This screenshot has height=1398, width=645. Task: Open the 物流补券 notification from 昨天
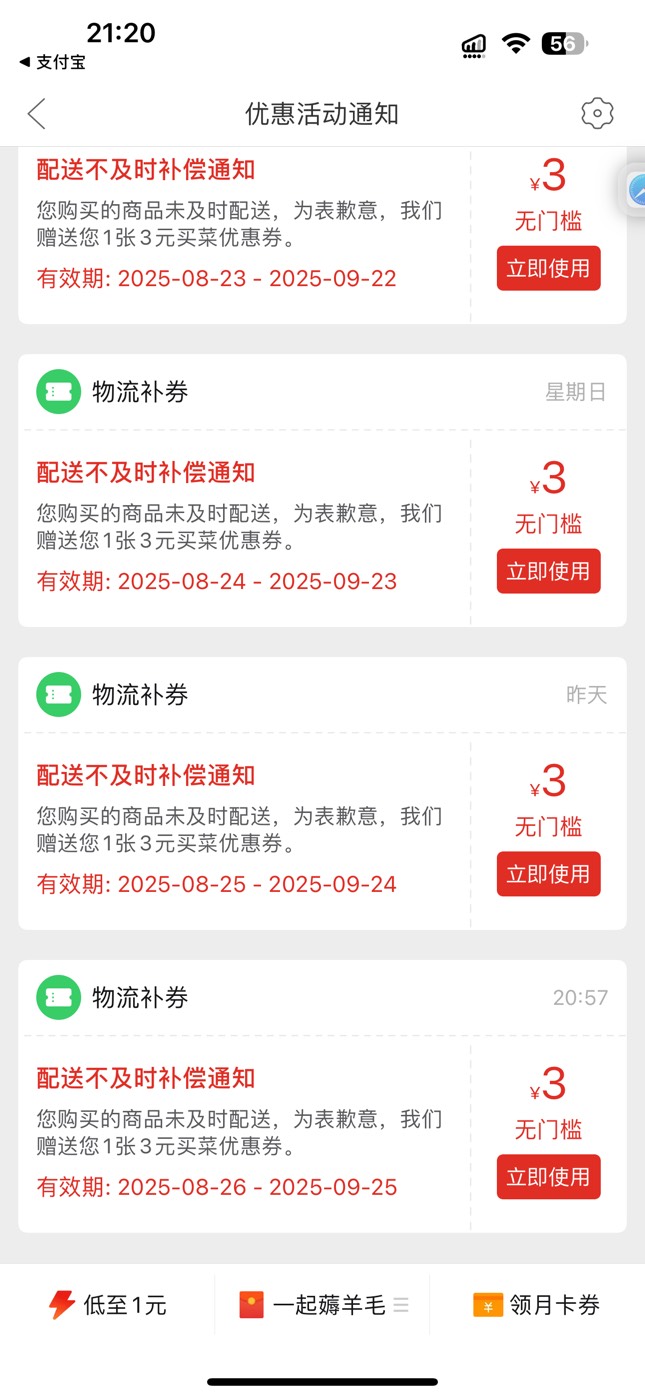(x=322, y=793)
